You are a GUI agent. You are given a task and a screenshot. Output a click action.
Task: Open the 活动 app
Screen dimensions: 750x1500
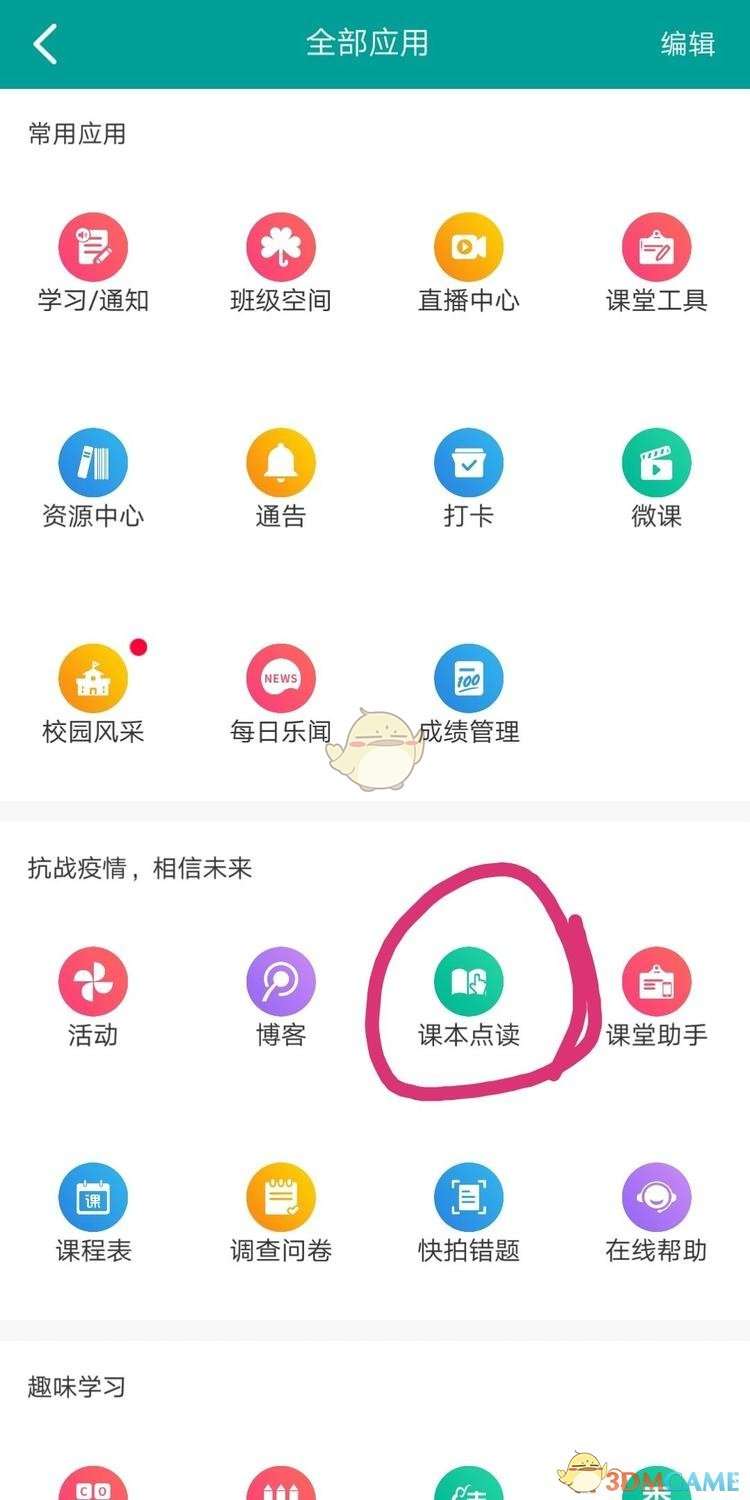pyautogui.click(x=93, y=982)
